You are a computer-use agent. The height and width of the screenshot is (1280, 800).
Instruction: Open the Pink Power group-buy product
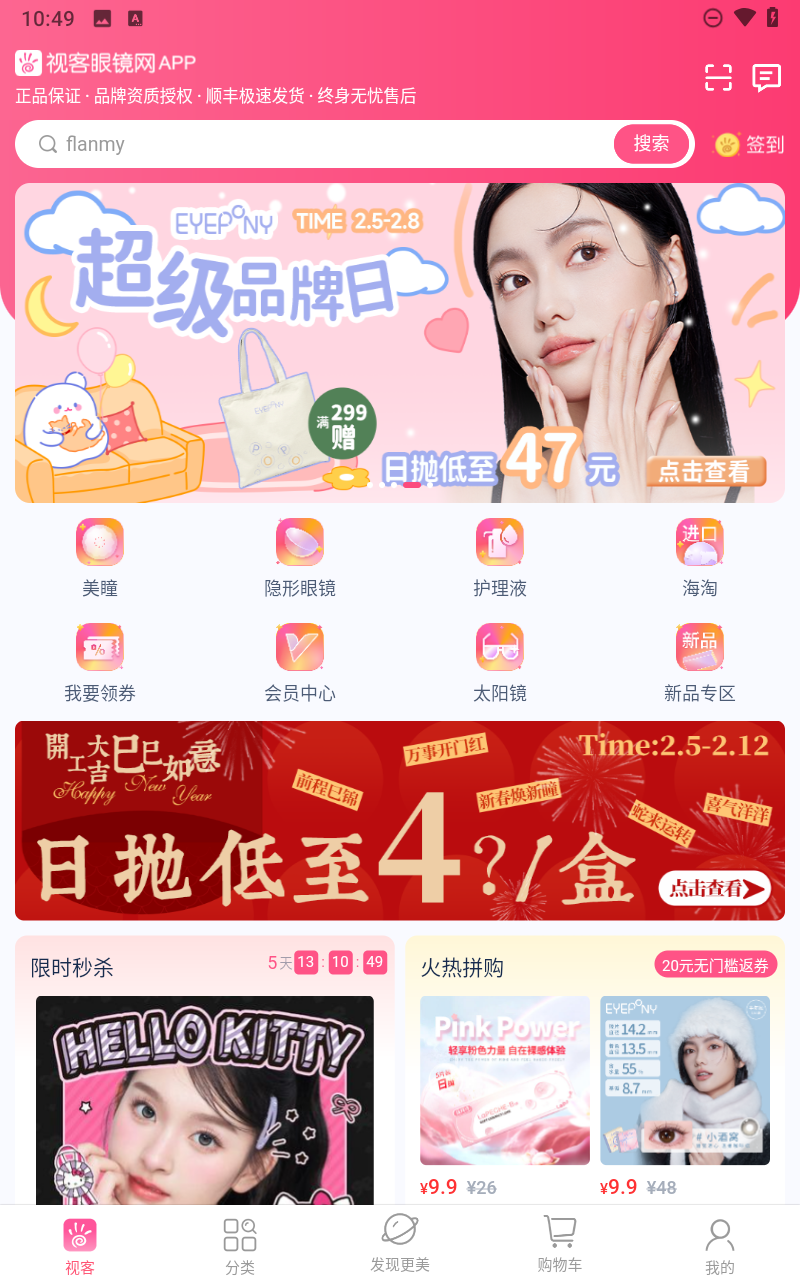click(505, 1080)
